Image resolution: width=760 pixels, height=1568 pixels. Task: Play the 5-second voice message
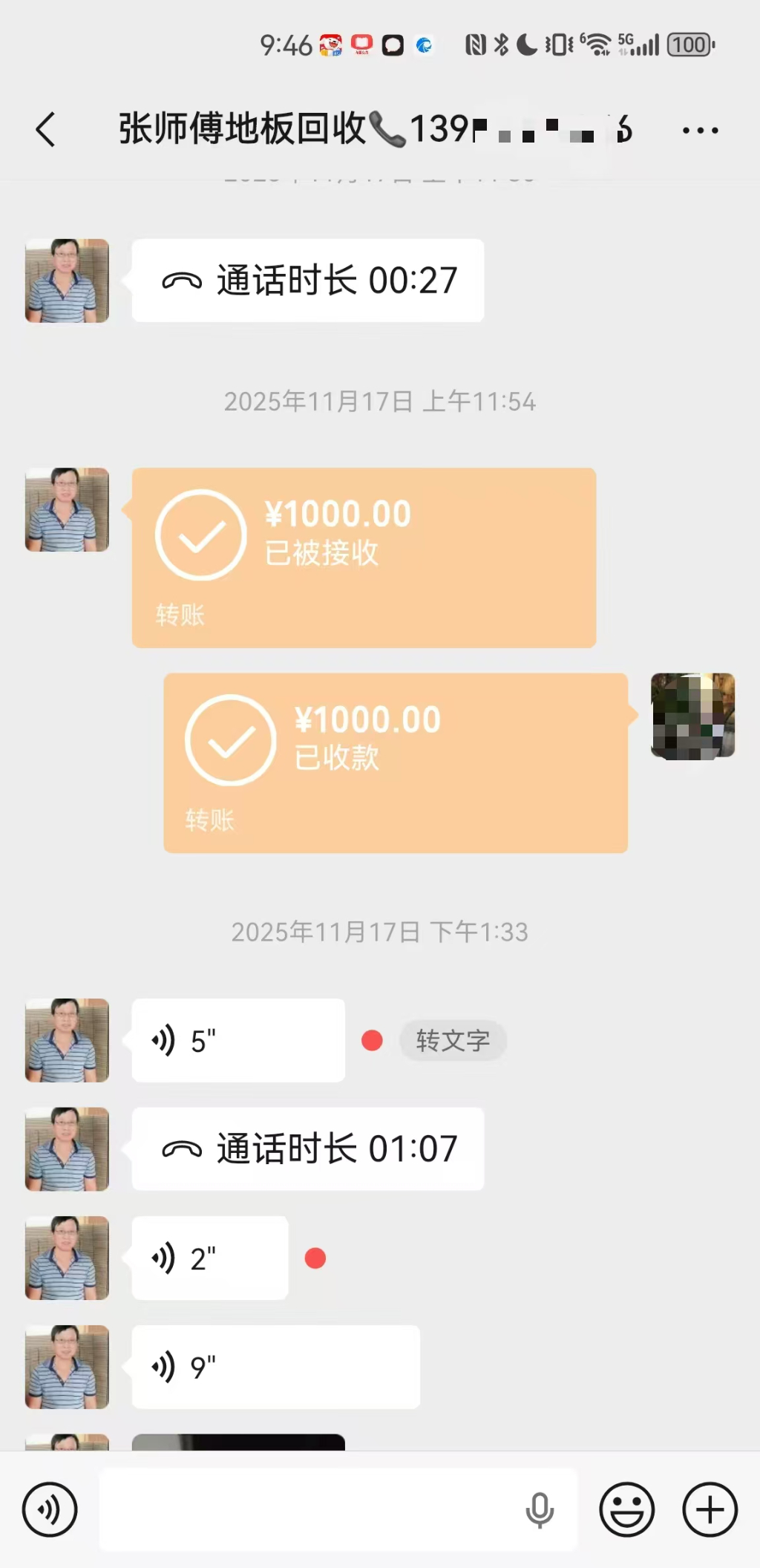tap(237, 1040)
